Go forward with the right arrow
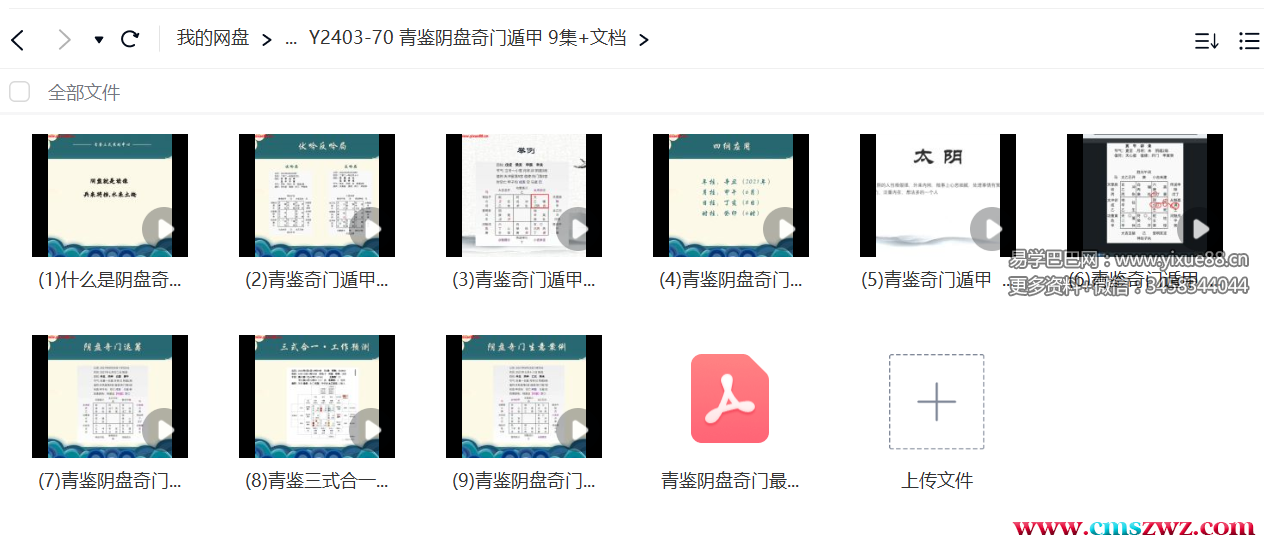 coord(64,40)
